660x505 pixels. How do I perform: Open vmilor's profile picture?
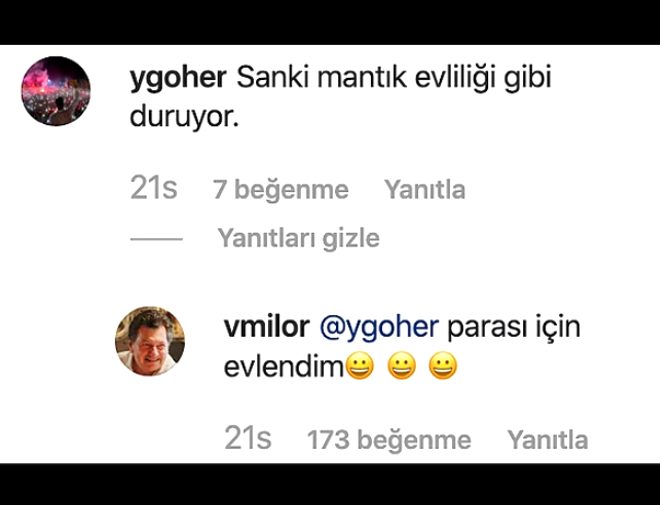tap(151, 341)
